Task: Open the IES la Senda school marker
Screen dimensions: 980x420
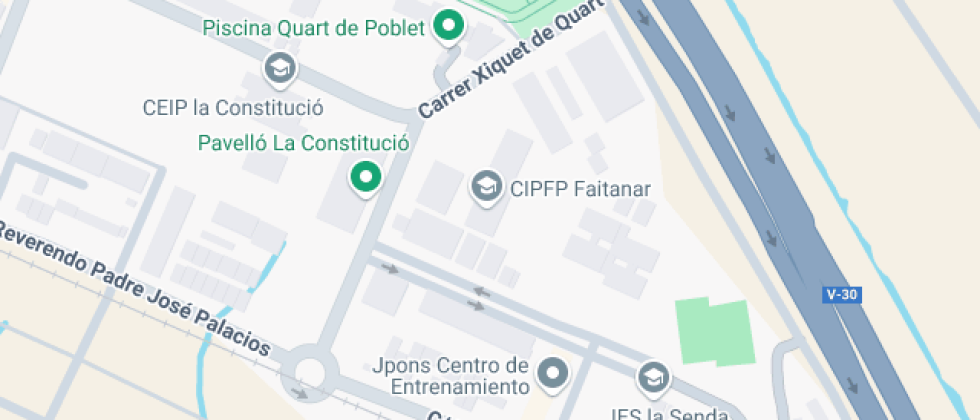Action: pos(653,377)
